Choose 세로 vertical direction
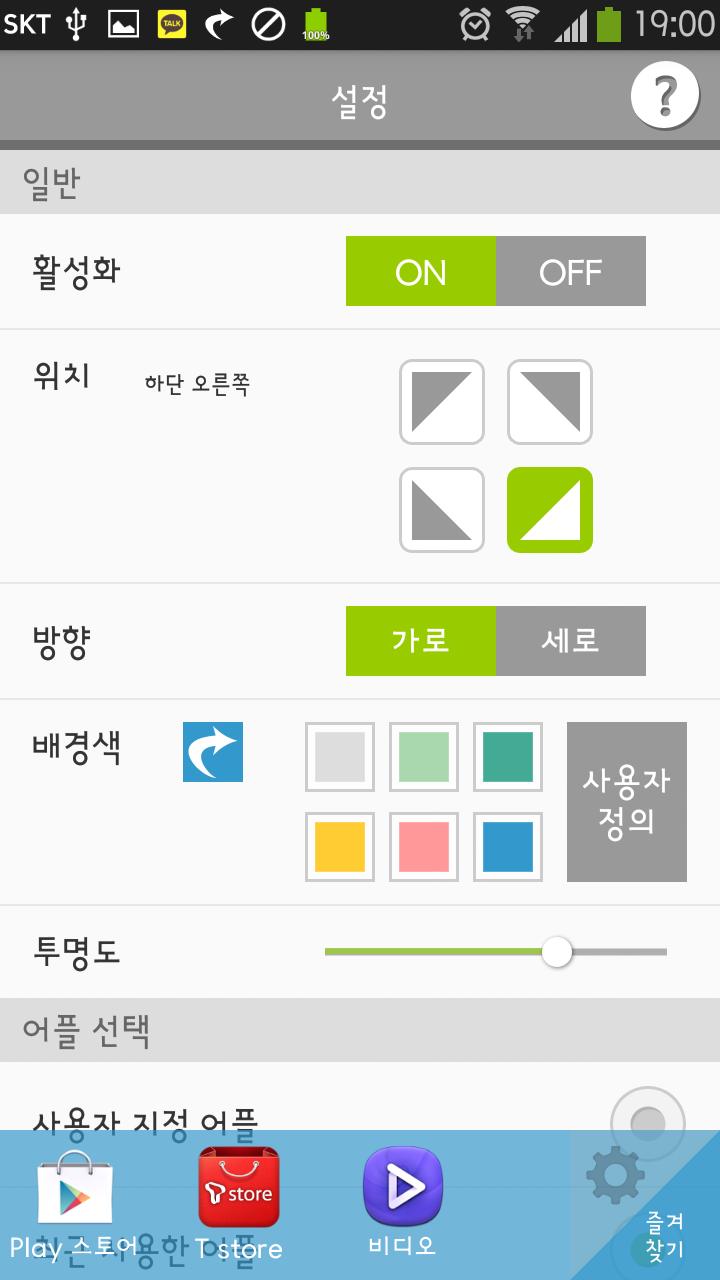 coord(570,640)
